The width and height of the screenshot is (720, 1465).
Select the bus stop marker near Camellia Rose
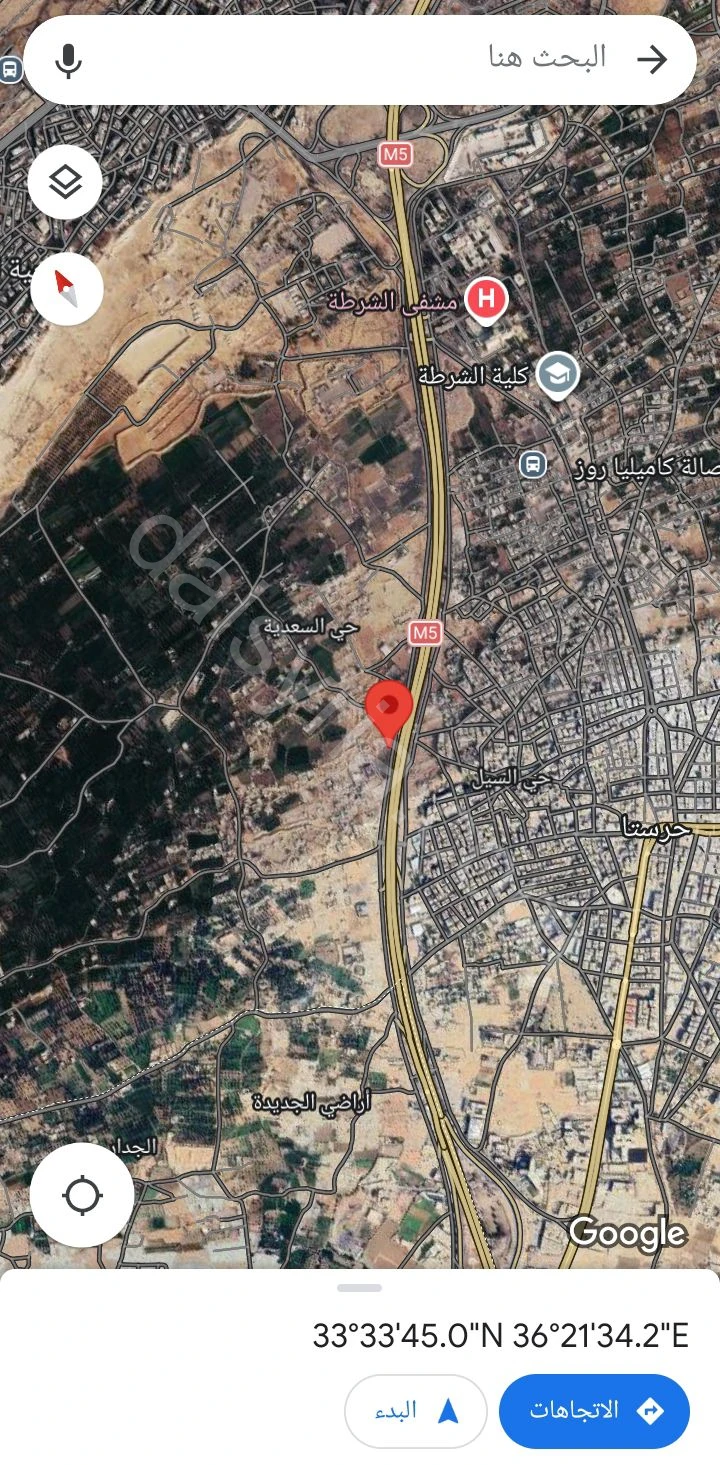(534, 464)
